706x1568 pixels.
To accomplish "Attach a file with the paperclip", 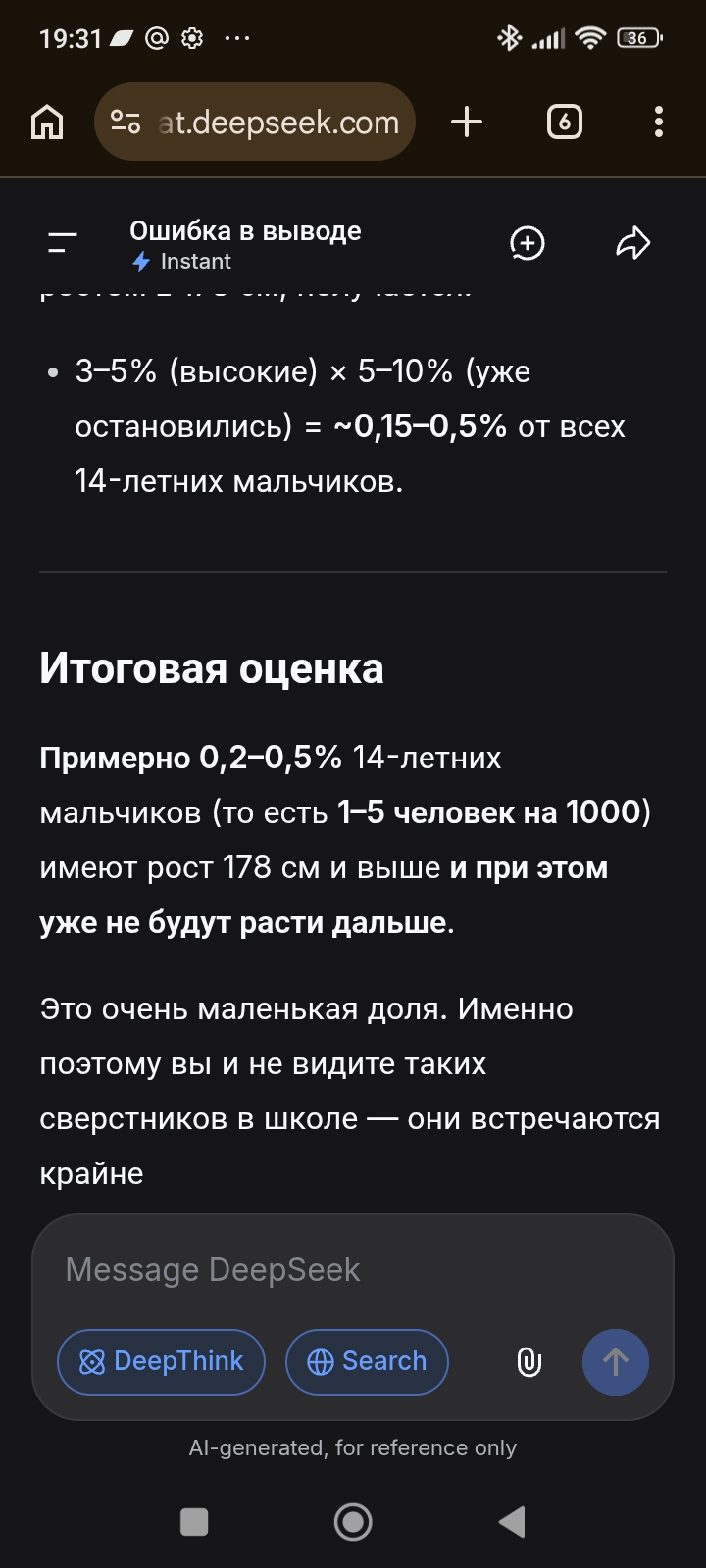I will pos(529,1362).
